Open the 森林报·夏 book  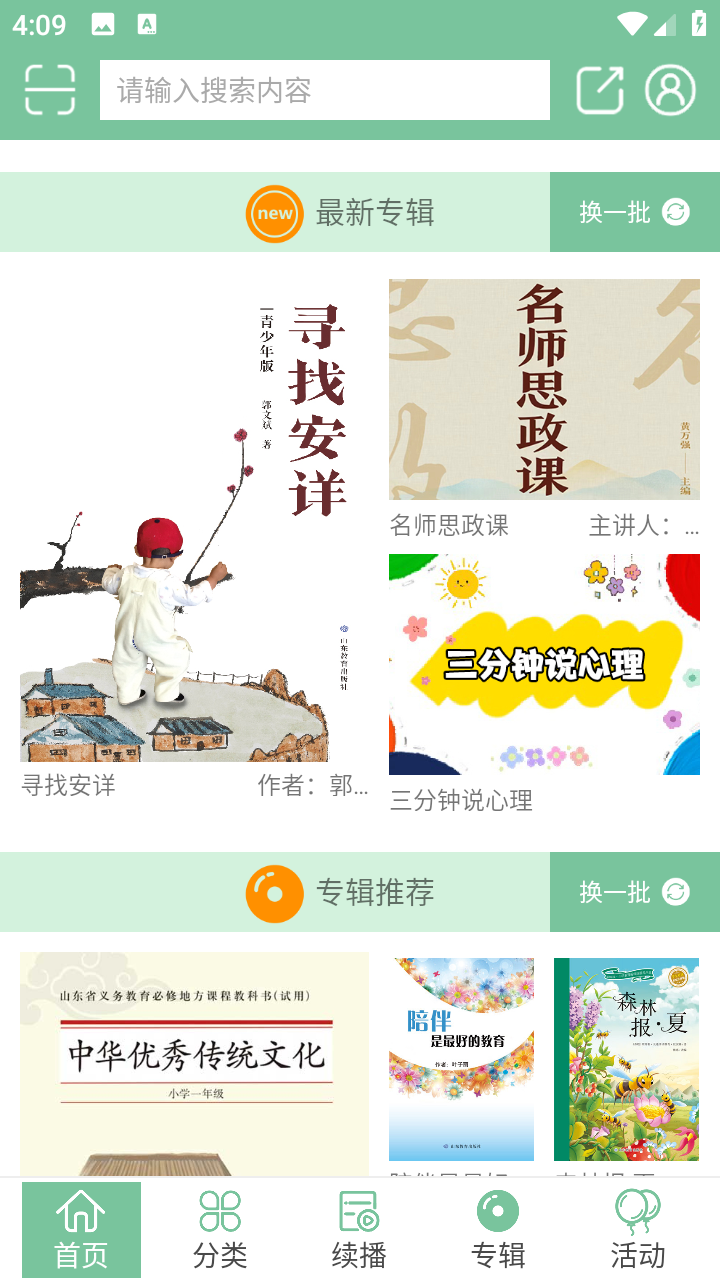(626, 1060)
